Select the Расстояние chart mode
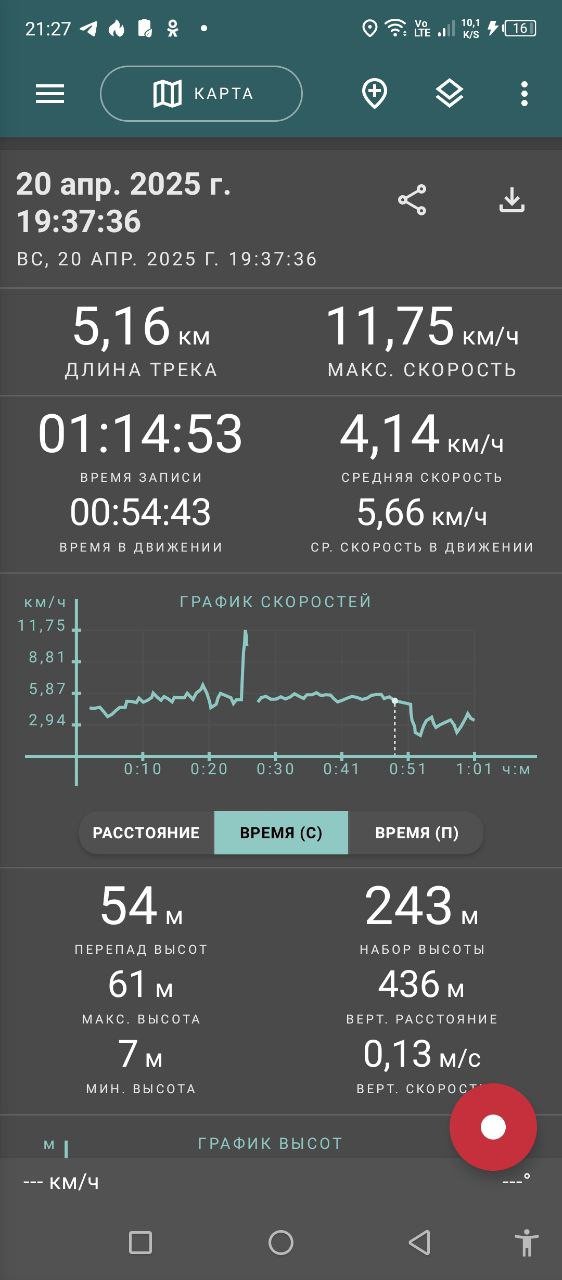Screen dimensions: 562x1280 146,833
